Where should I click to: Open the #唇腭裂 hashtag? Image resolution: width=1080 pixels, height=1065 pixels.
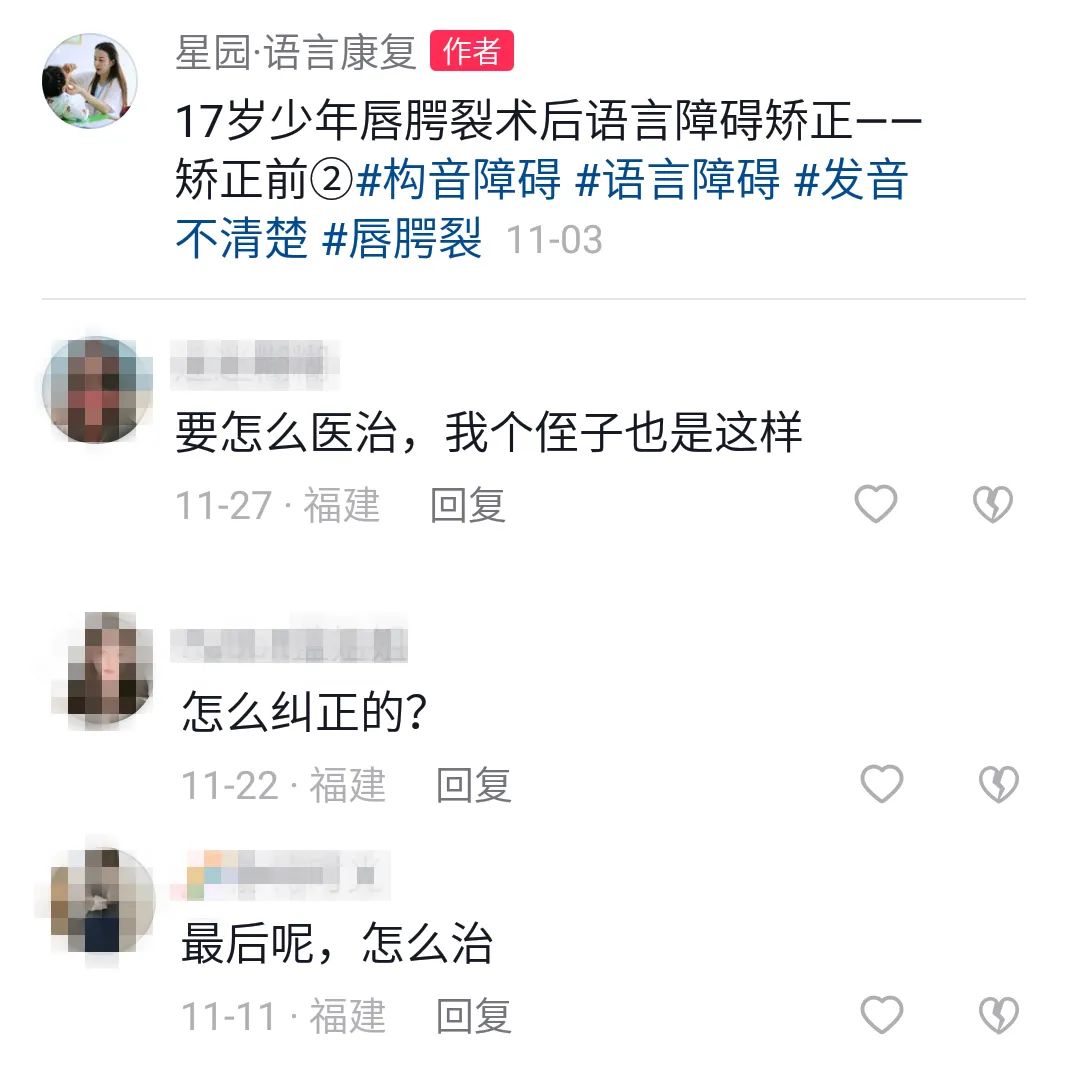(402, 240)
